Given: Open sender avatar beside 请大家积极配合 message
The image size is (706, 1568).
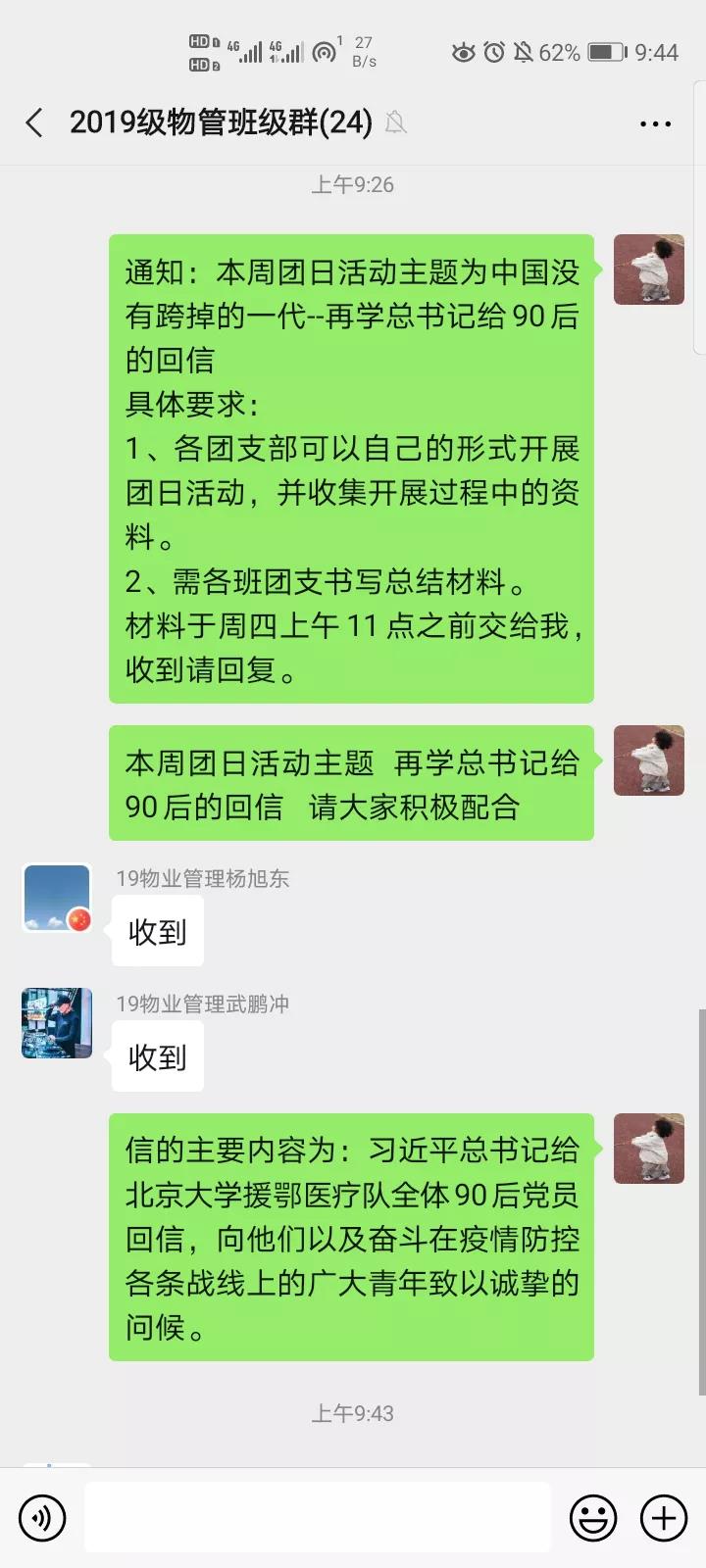Looking at the screenshot, I should point(648,760).
